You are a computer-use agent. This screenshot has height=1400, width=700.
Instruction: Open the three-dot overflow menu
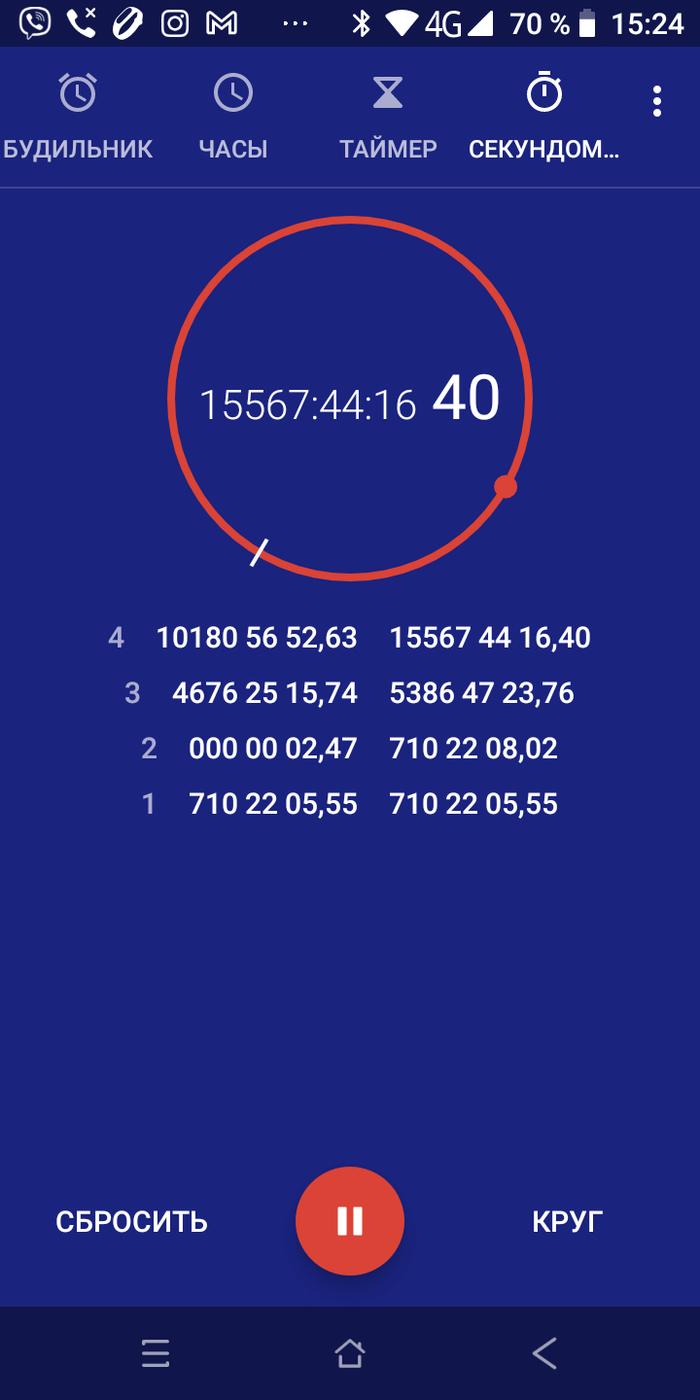pyautogui.click(x=657, y=101)
